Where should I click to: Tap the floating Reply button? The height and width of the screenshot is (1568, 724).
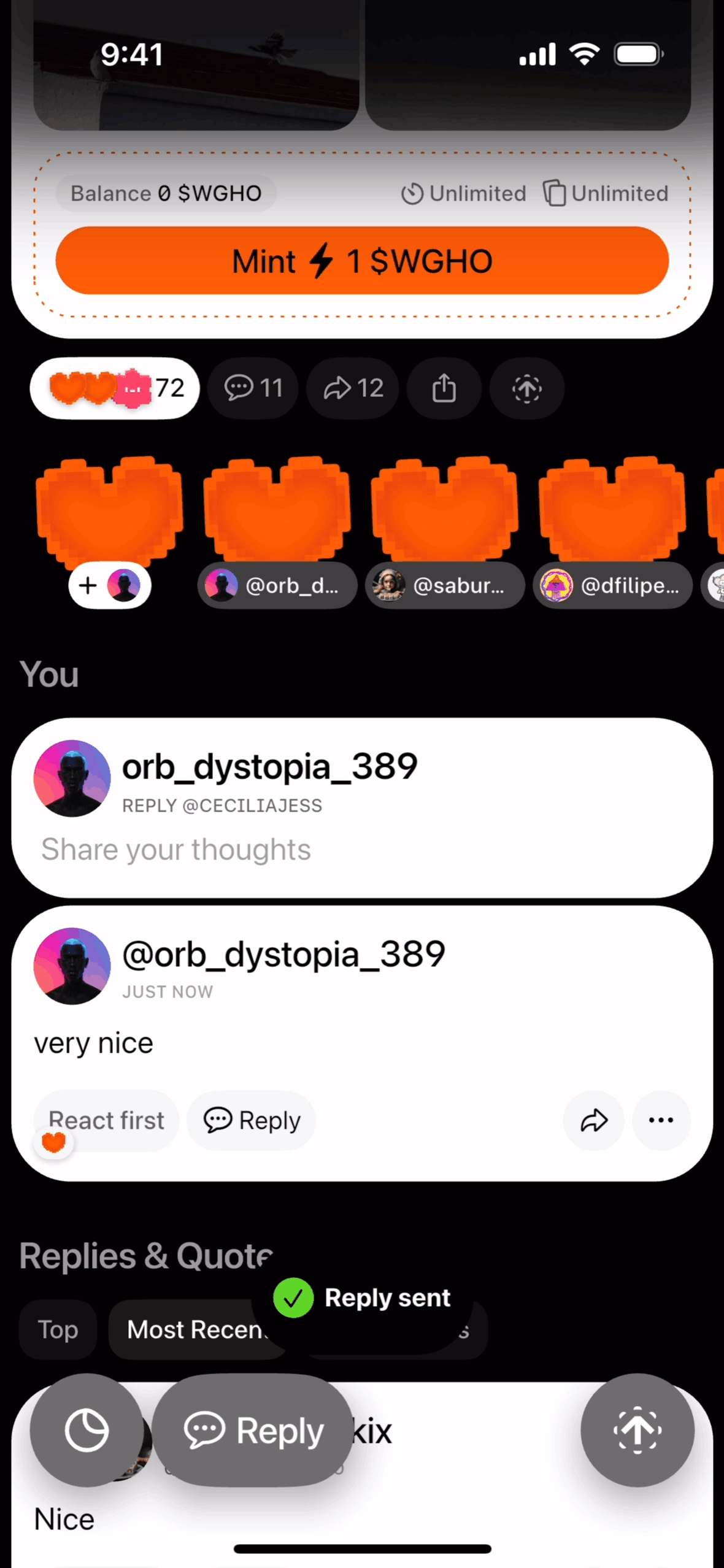click(x=253, y=1430)
